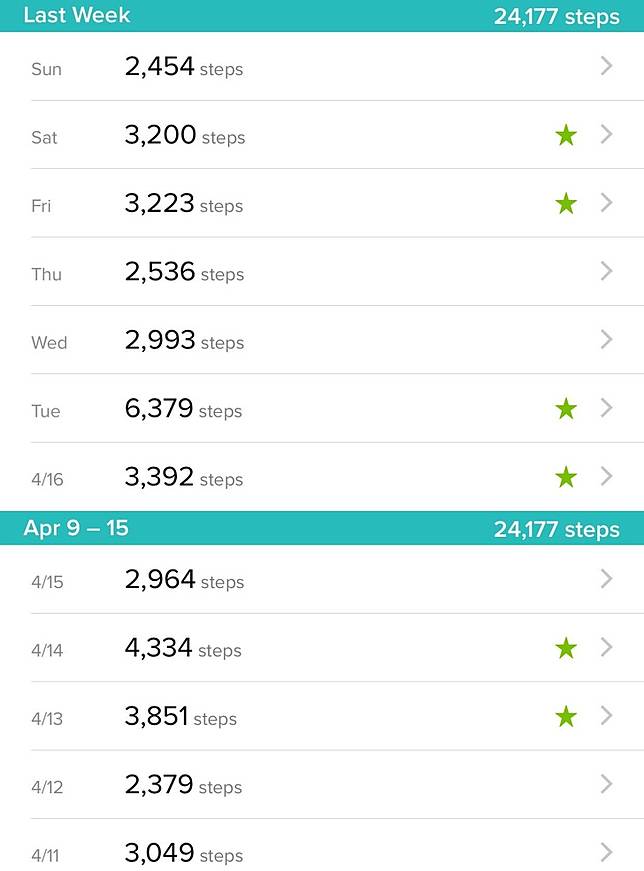This screenshot has width=644, height=871.
Task: Open Sunday's 2,454 steps details
Action: coord(320,68)
